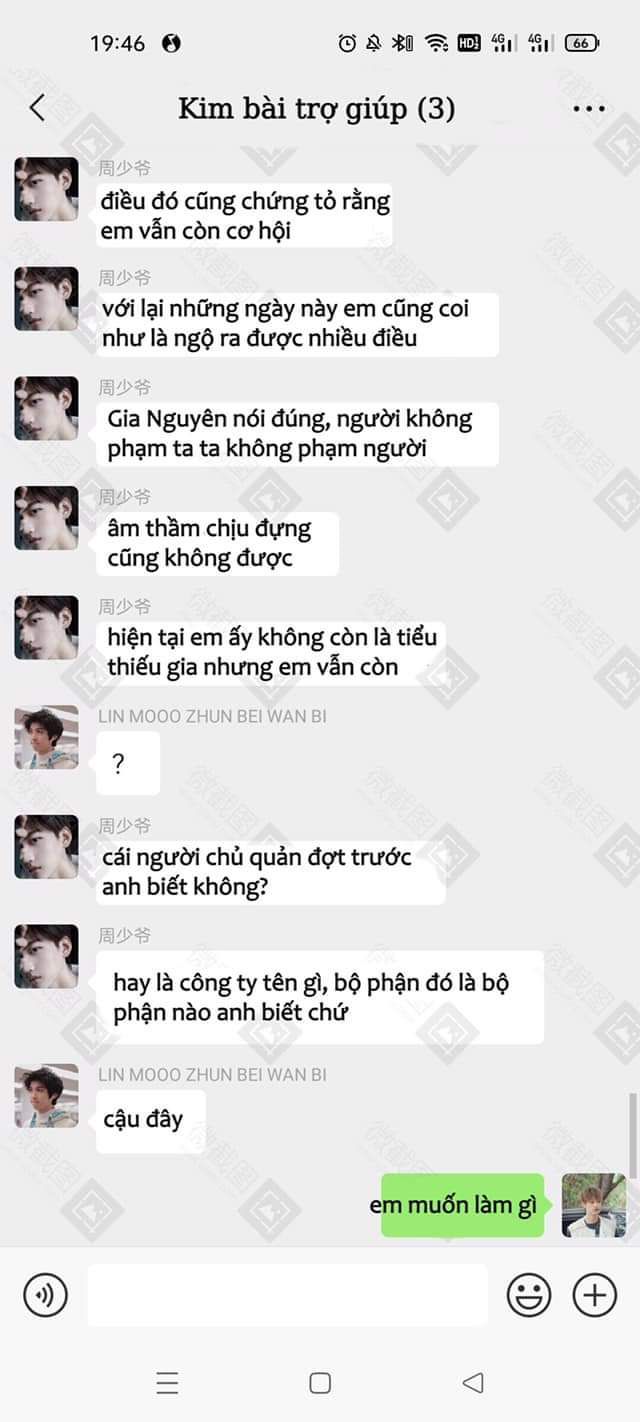Open the emoji picker
The width and height of the screenshot is (640, 1422).
(x=529, y=1296)
